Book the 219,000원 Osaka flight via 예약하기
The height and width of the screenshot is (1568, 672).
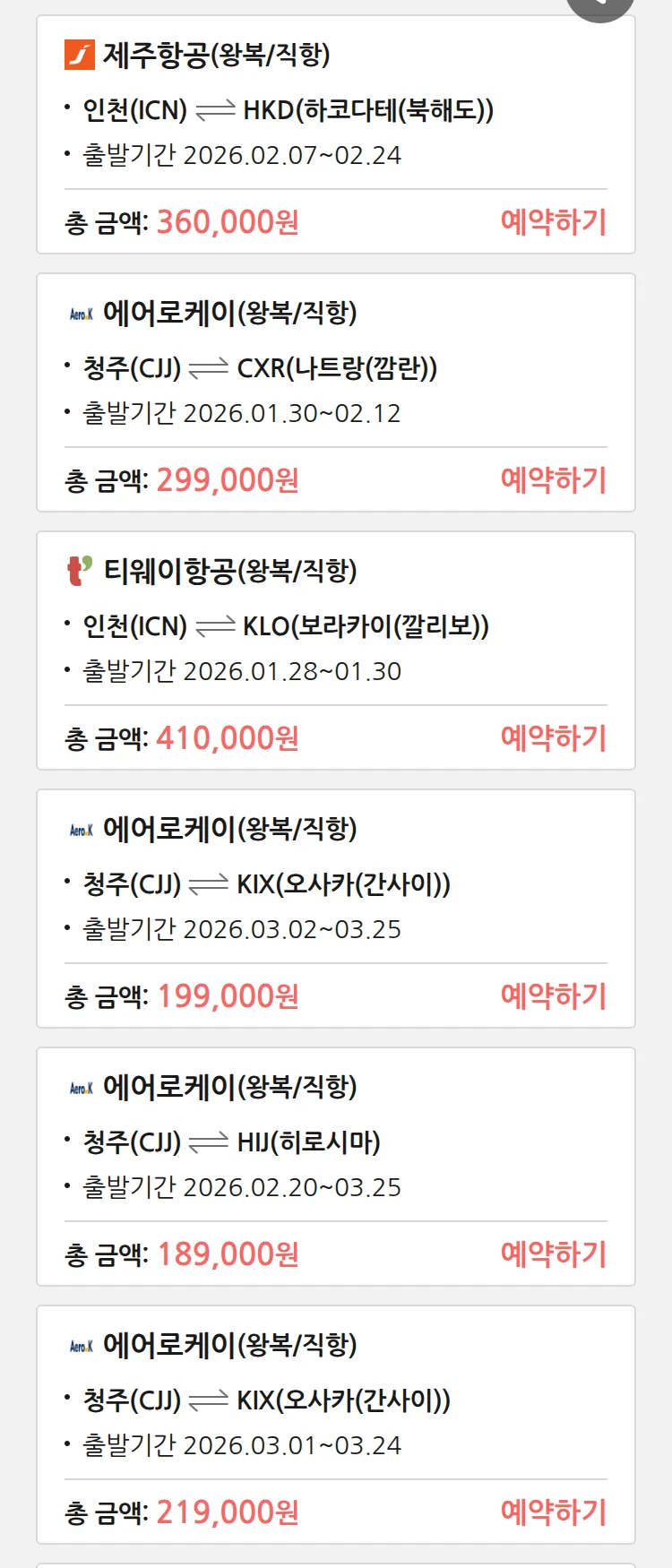pos(554,1512)
